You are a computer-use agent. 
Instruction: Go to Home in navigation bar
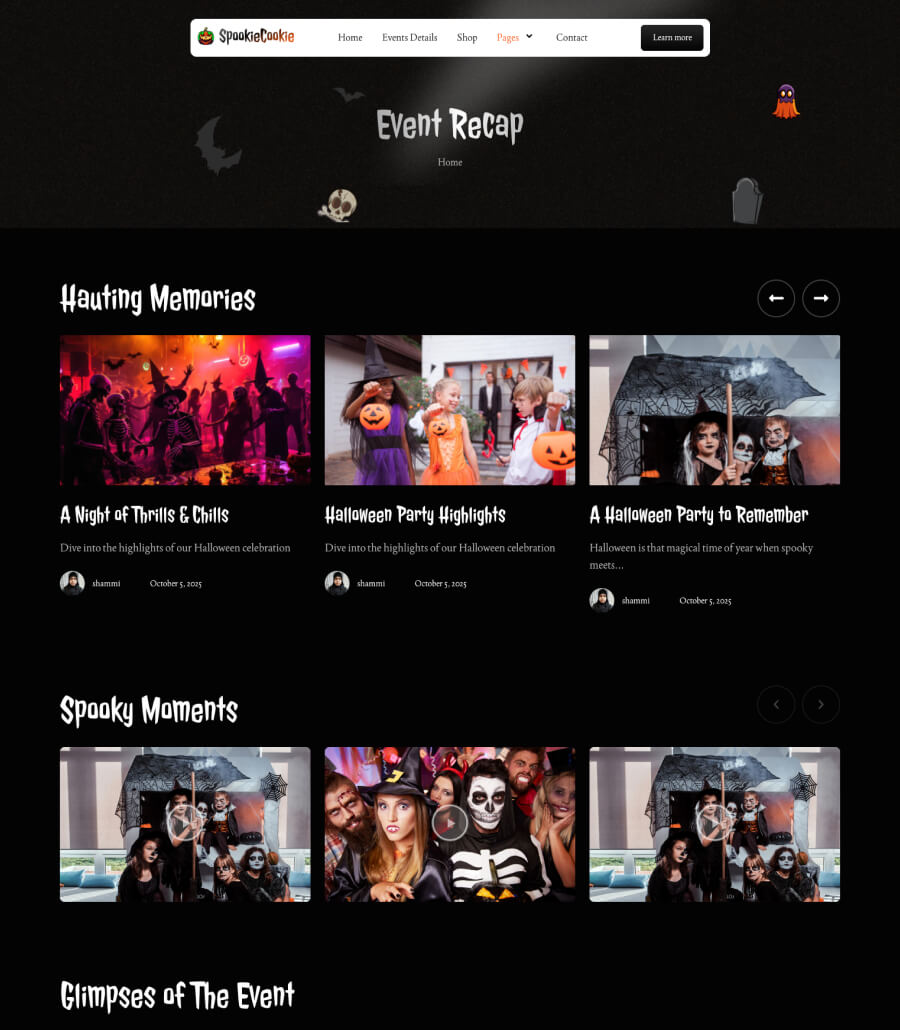point(350,38)
